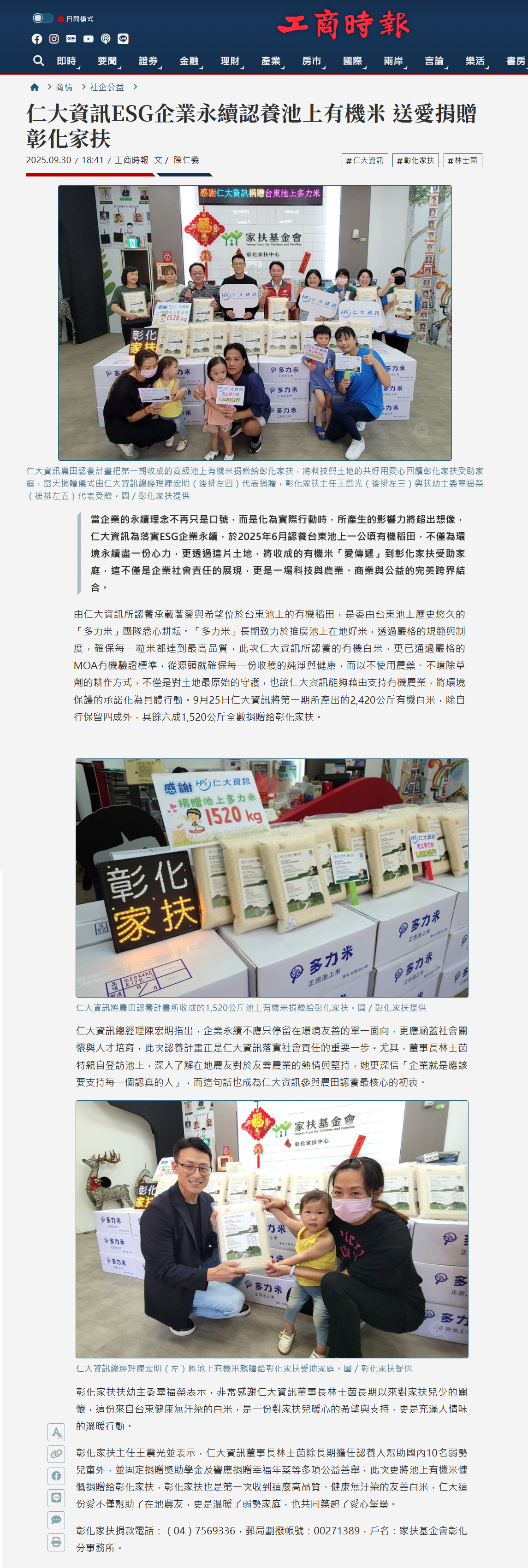The image size is (528, 1568).
Task: Go to the 即時 news section
Action: pos(66,61)
